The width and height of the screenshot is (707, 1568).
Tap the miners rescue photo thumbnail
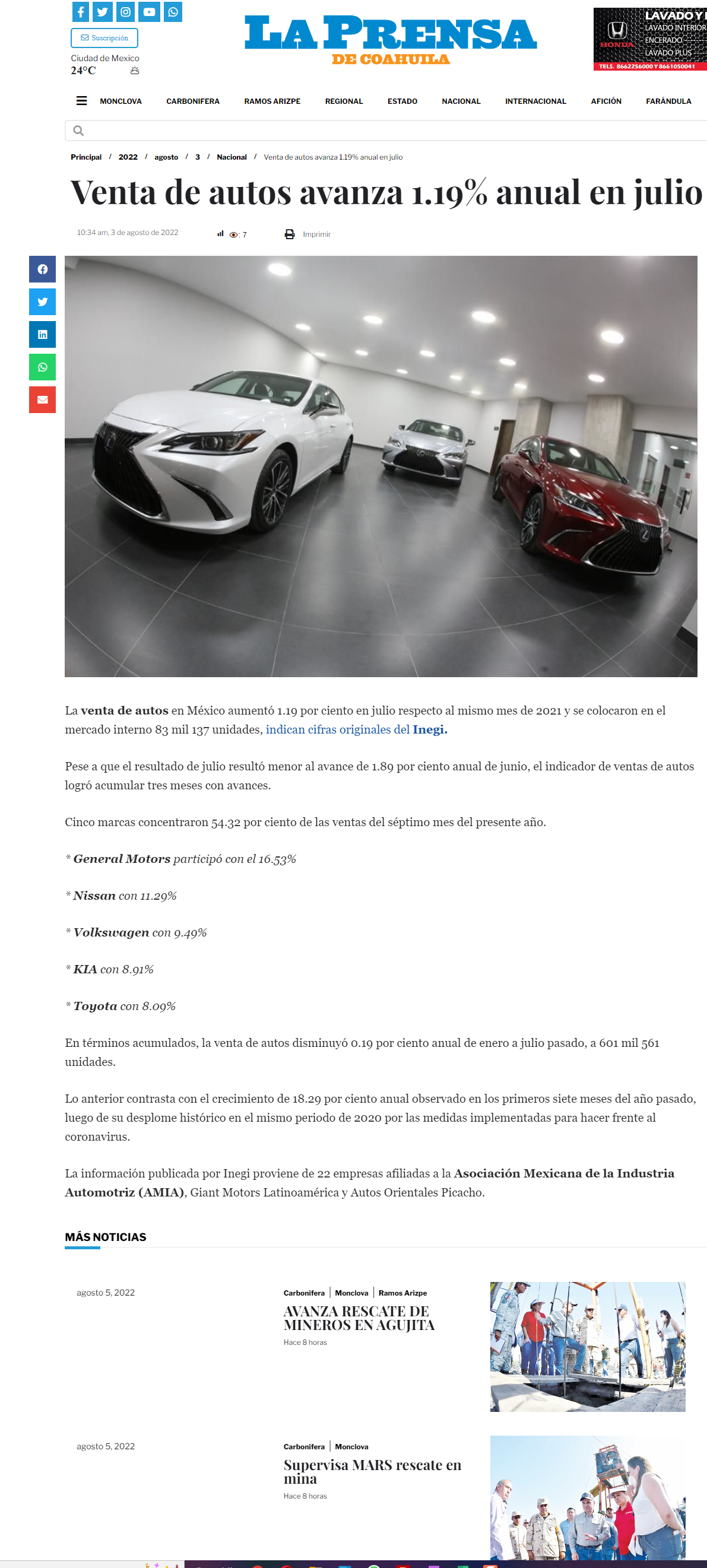coord(588,1347)
